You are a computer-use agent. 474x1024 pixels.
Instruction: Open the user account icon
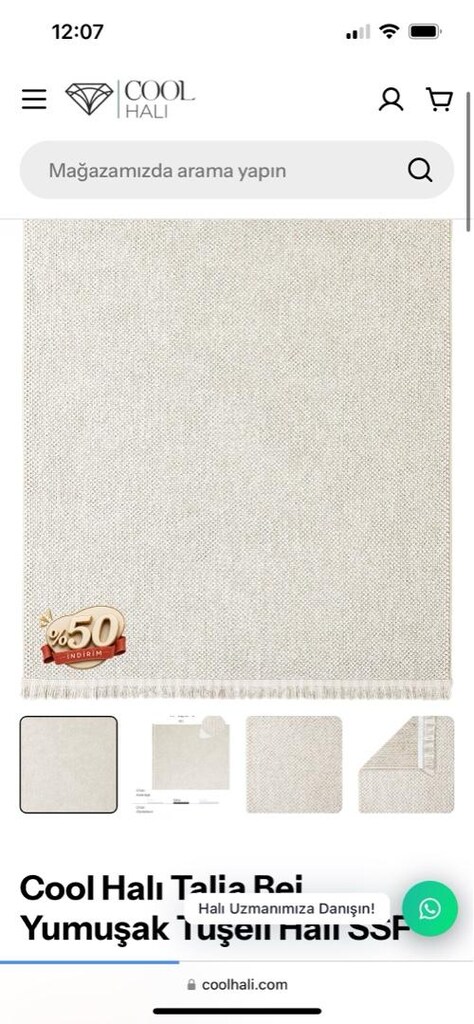[x=390, y=99]
